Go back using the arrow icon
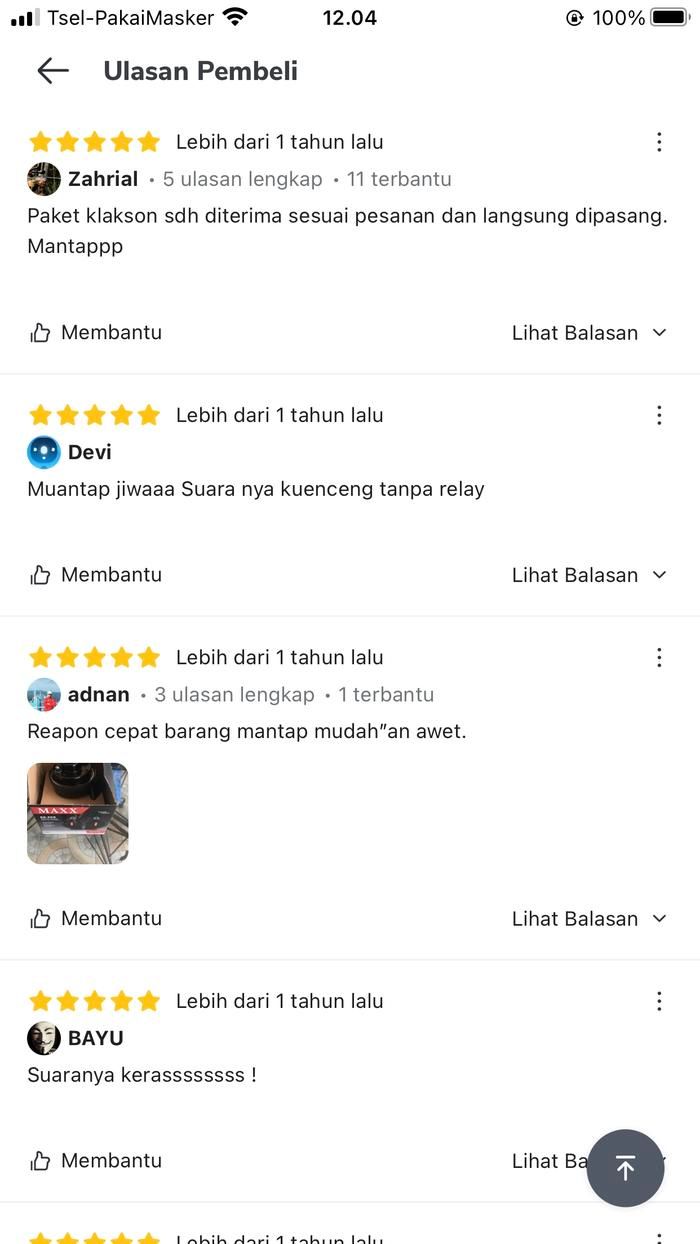The width and height of the screenshot is (700, 1244). (x=52, y=70)
